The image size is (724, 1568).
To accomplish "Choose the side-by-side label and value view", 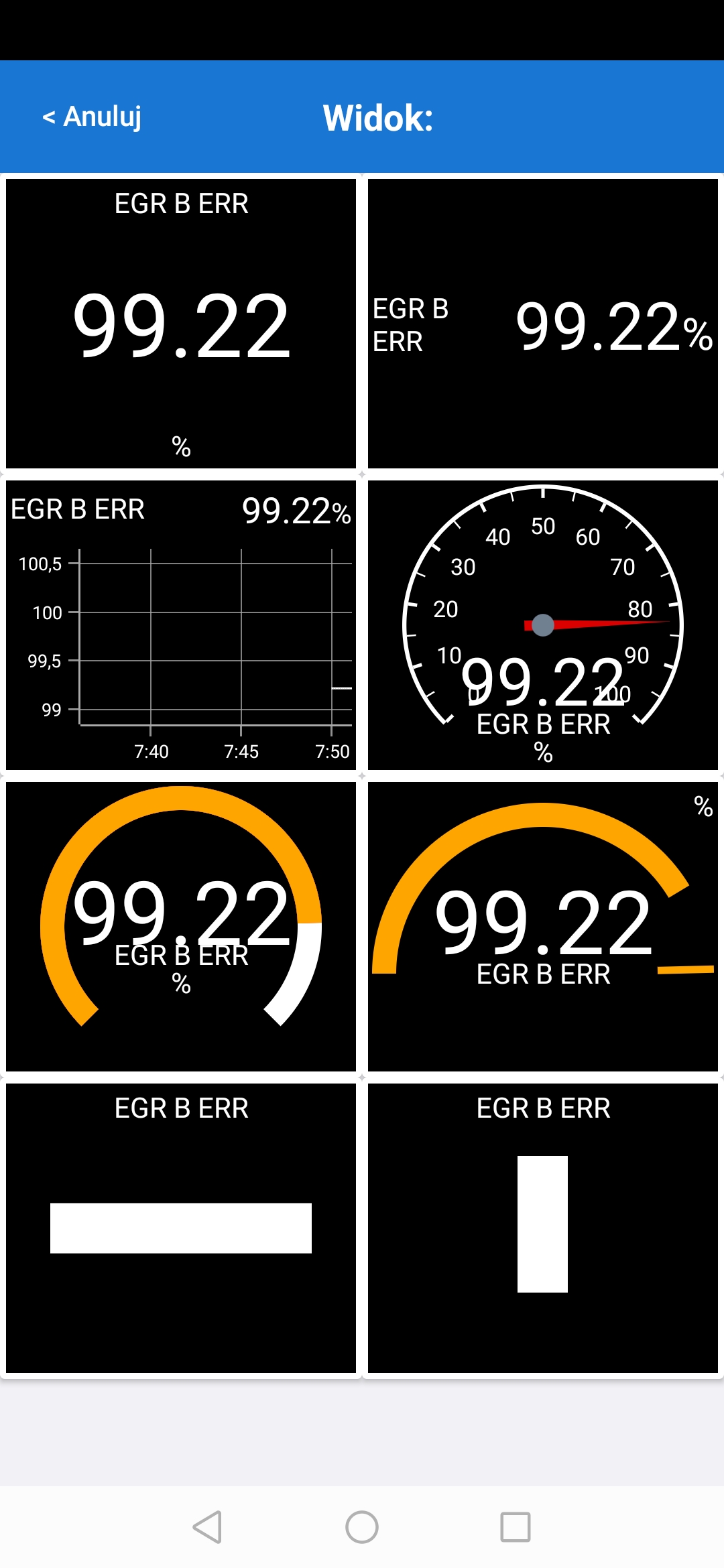I will [543, 323].
